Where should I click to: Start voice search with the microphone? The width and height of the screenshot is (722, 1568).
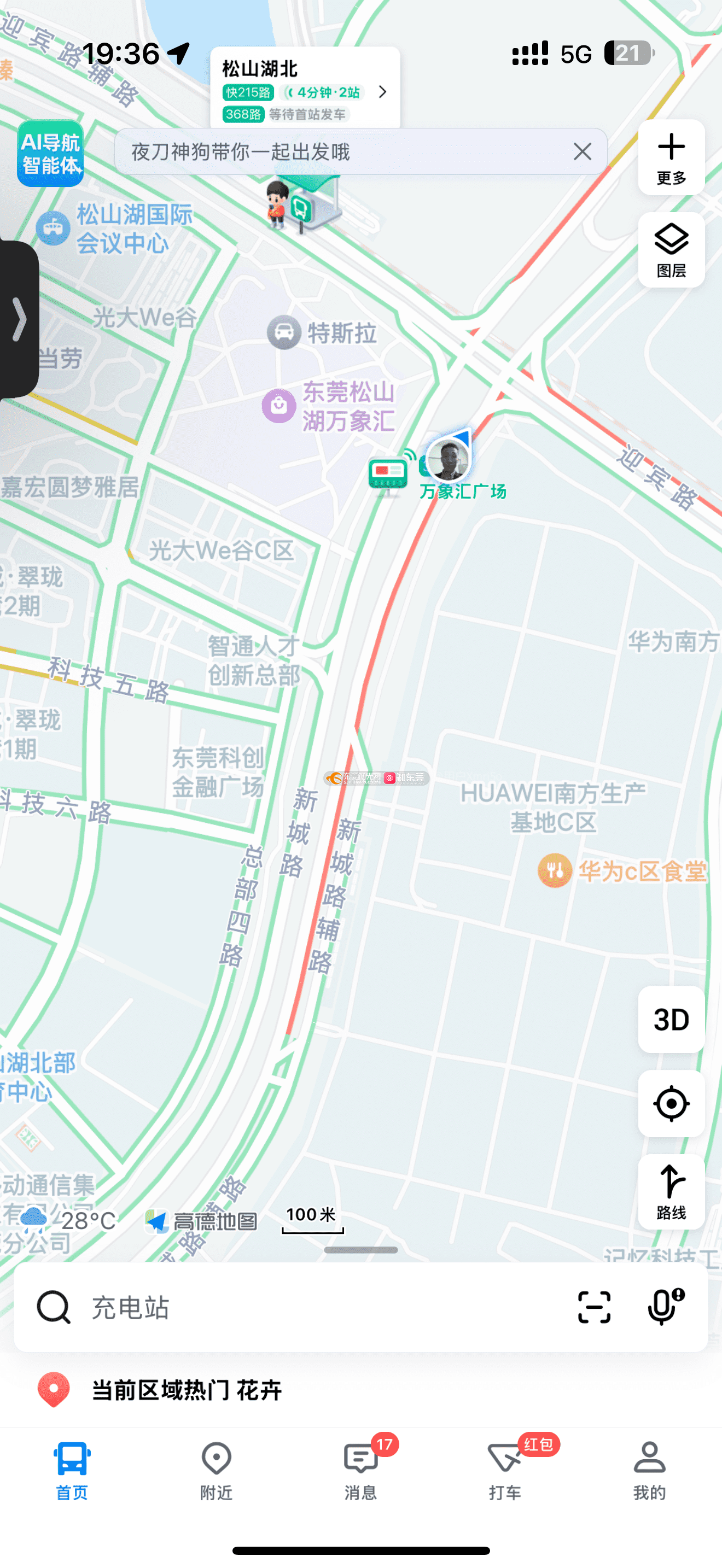tap(665, 1307)
